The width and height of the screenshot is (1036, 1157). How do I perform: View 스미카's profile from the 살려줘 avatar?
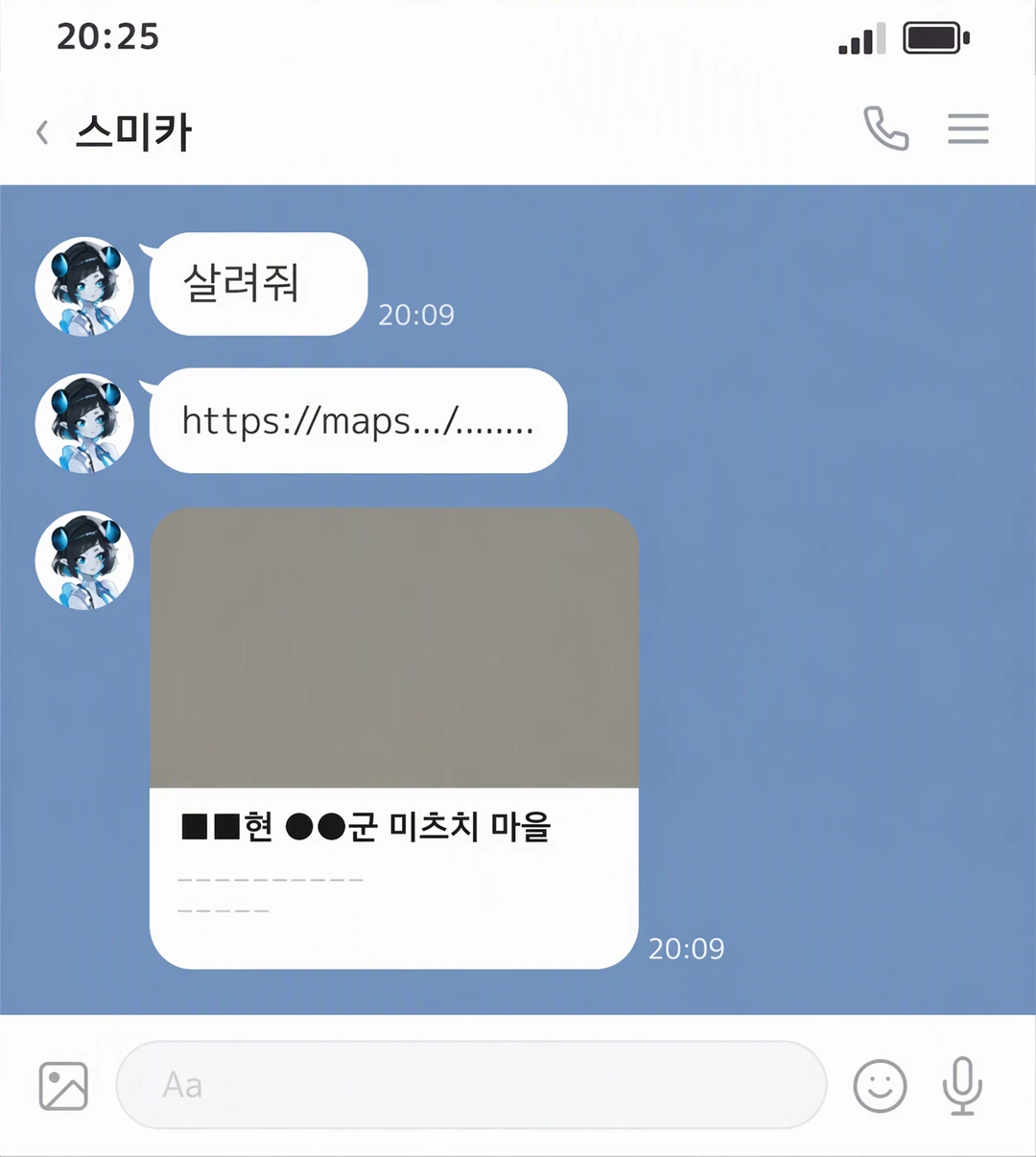pos(84,286)
